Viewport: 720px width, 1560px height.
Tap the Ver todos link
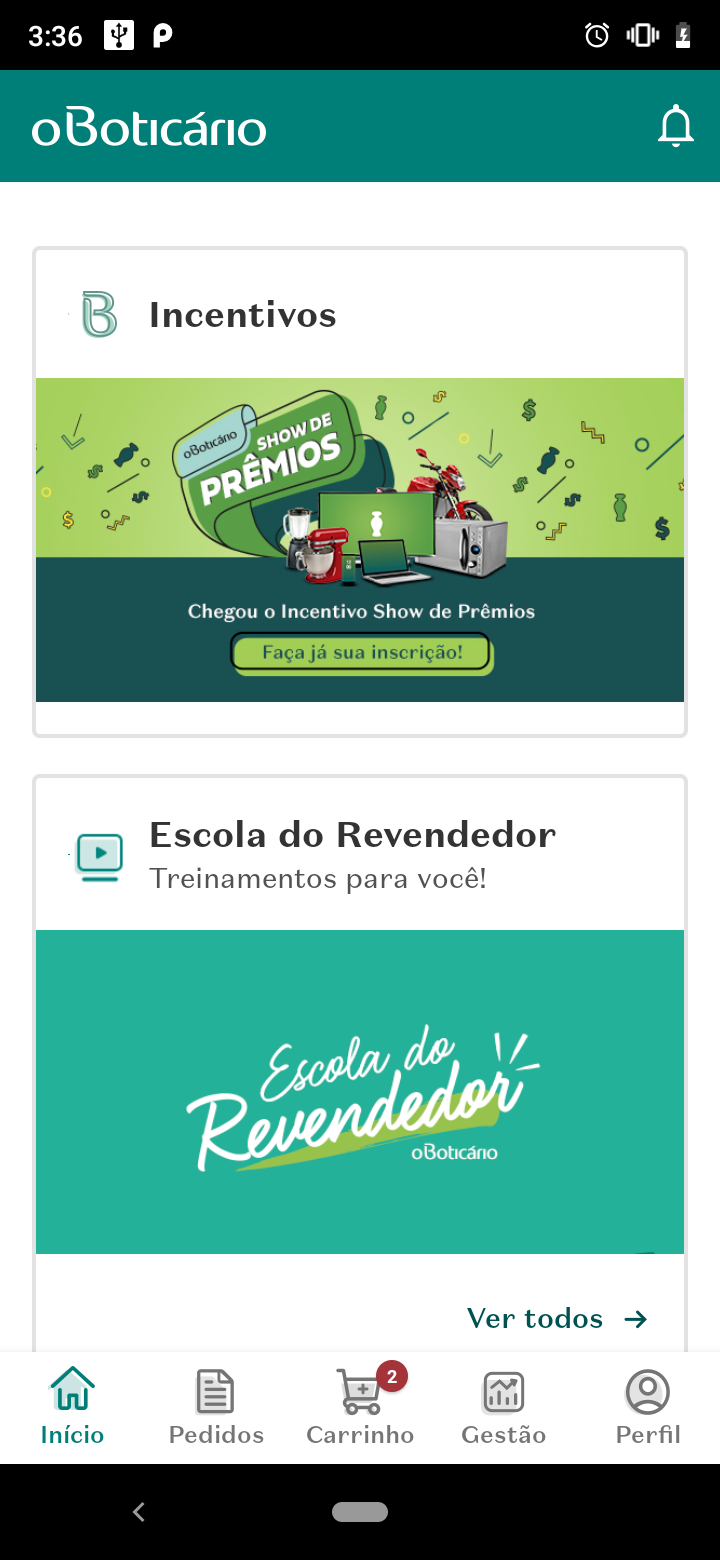click(x=557, y=1318)
